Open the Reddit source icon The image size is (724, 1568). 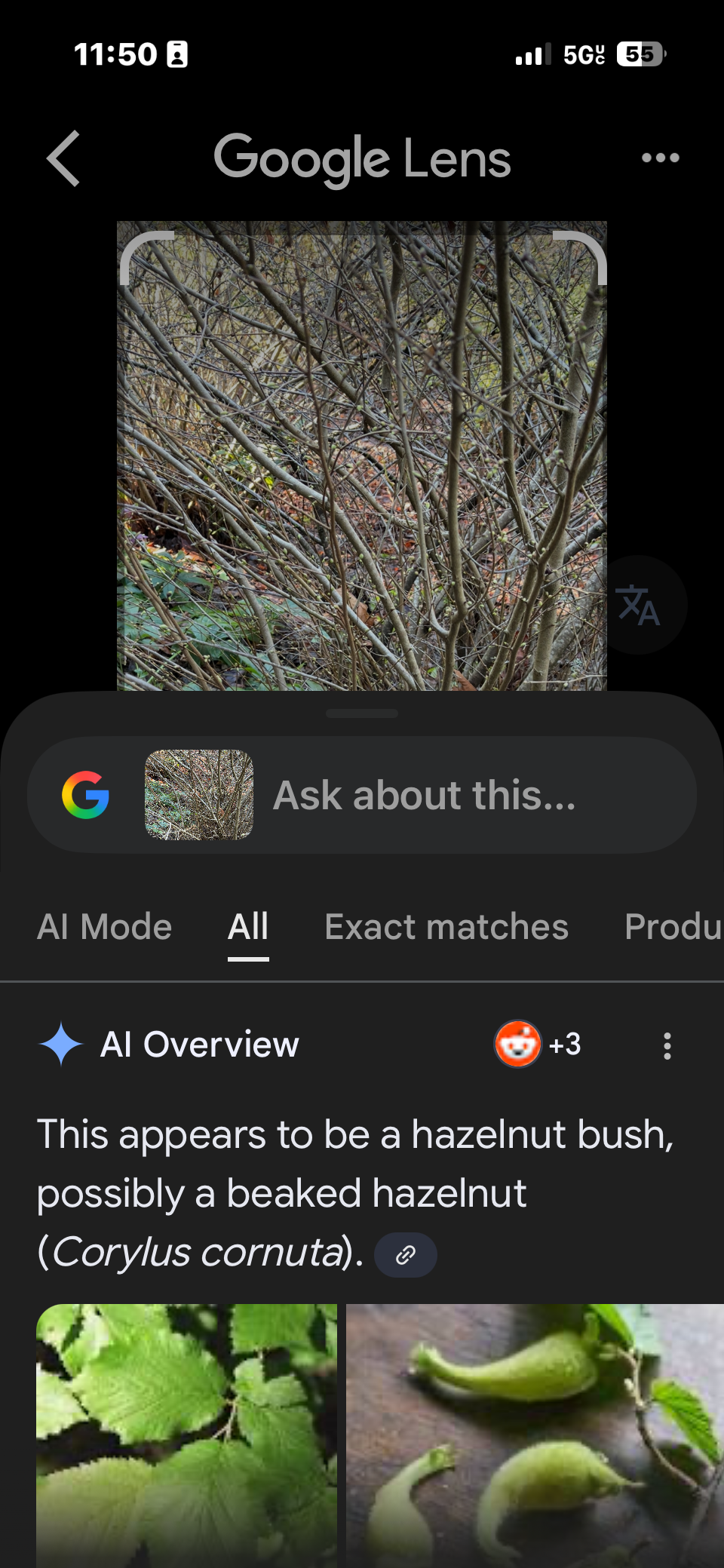point(520,1044)
